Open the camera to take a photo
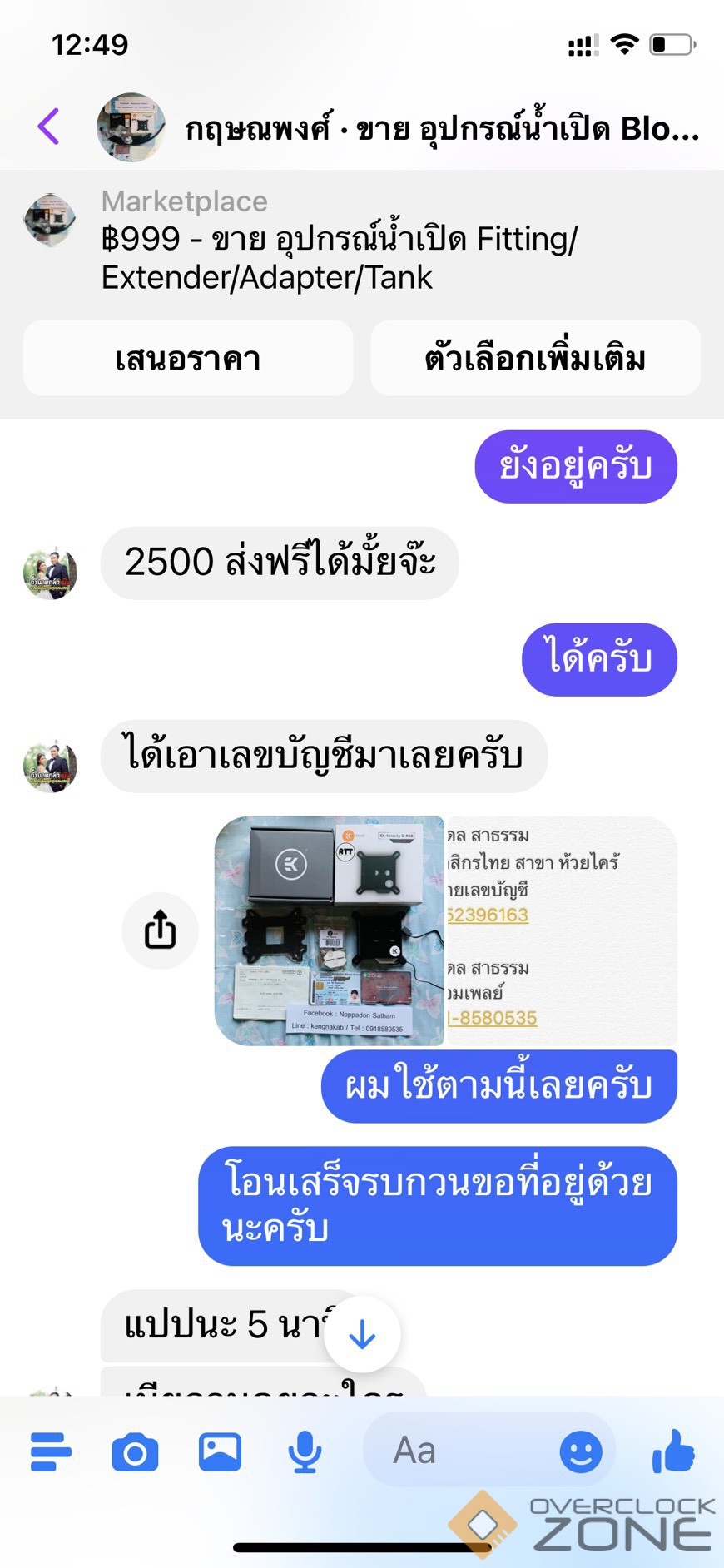 pyautogui.click(x=135, y=1452)
